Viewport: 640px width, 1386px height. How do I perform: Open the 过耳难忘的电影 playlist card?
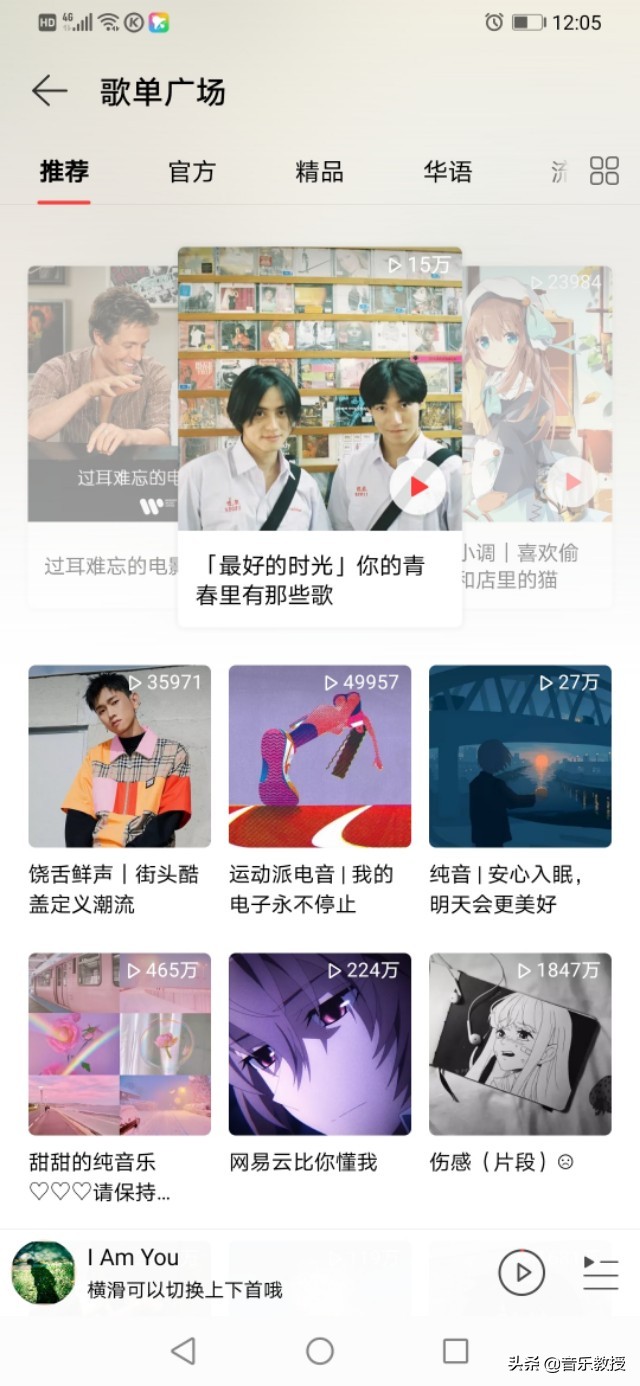(103, 436)
